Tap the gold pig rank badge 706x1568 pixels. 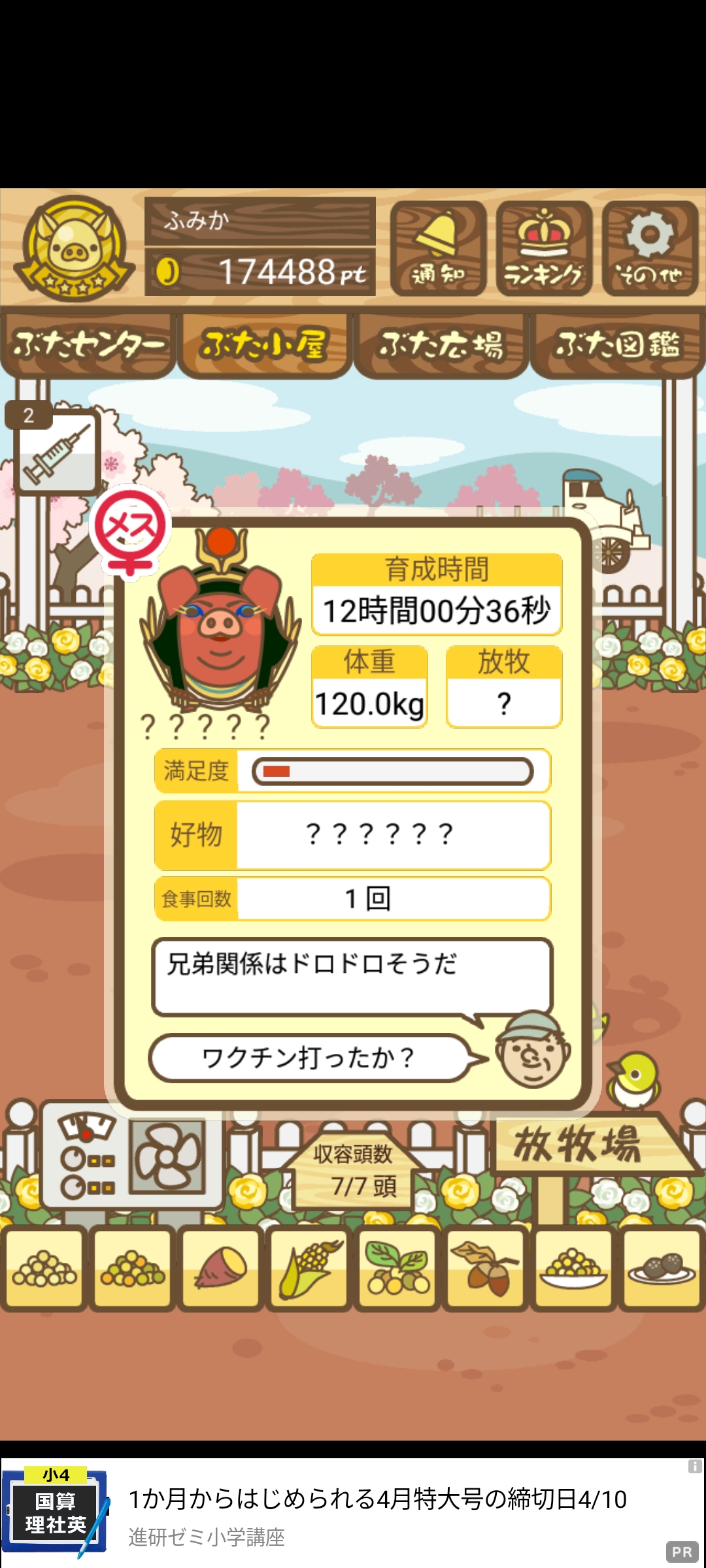(x=75, y=249)
